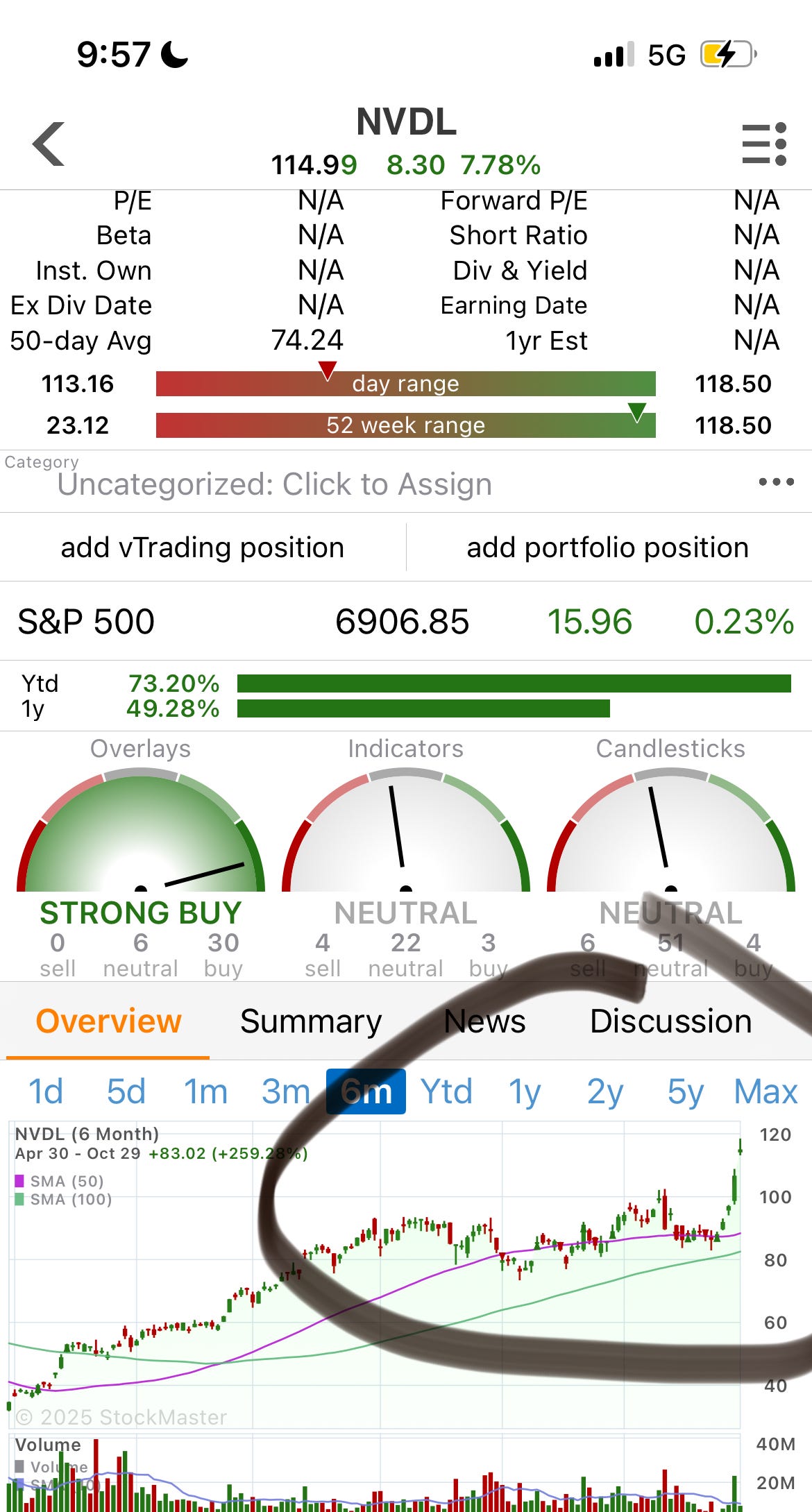
Task: Open category options three-dot menu
Action: [x=776, y=482]
